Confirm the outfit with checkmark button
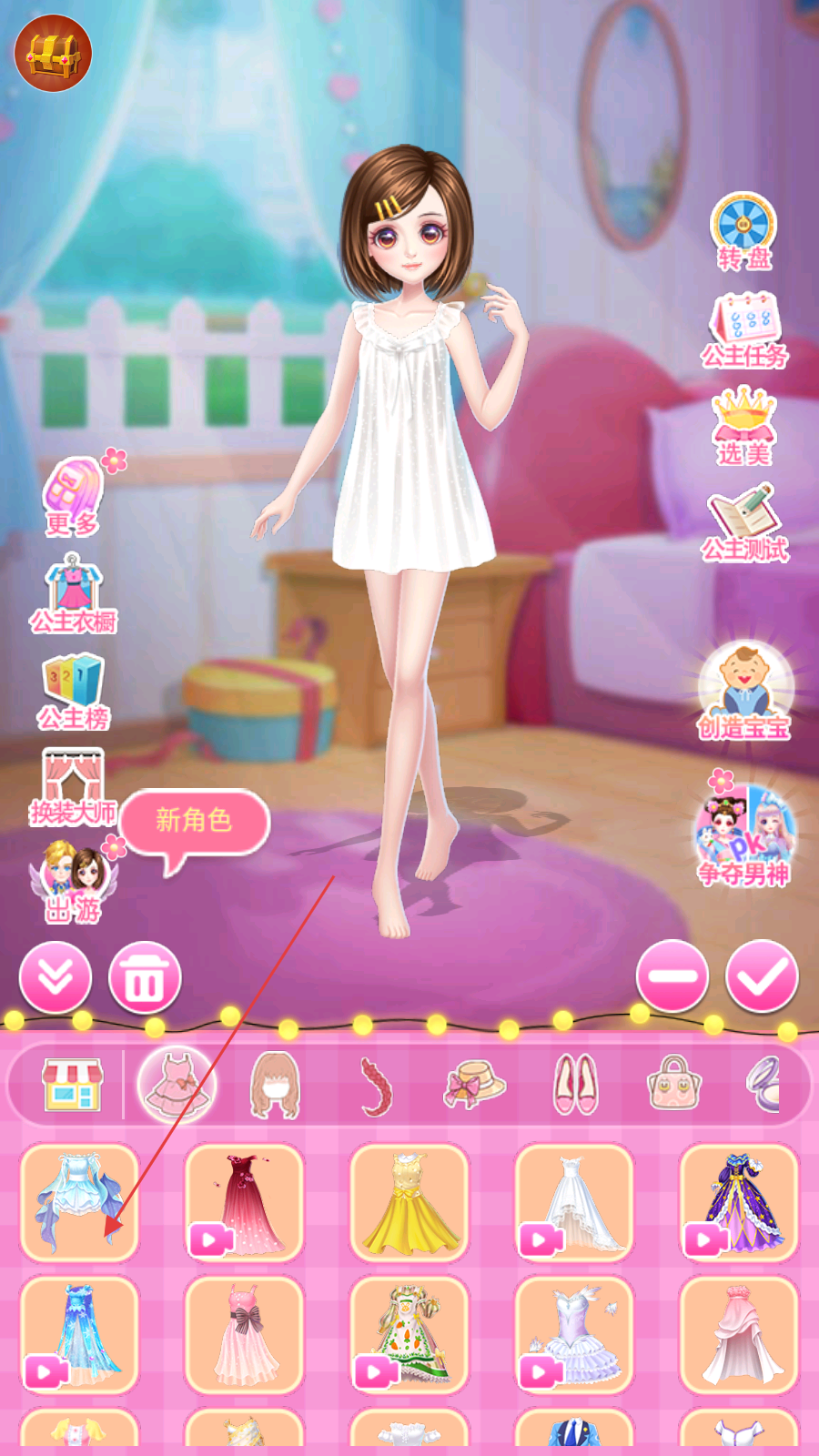The image size is (819, 1456). coord(762,976)
